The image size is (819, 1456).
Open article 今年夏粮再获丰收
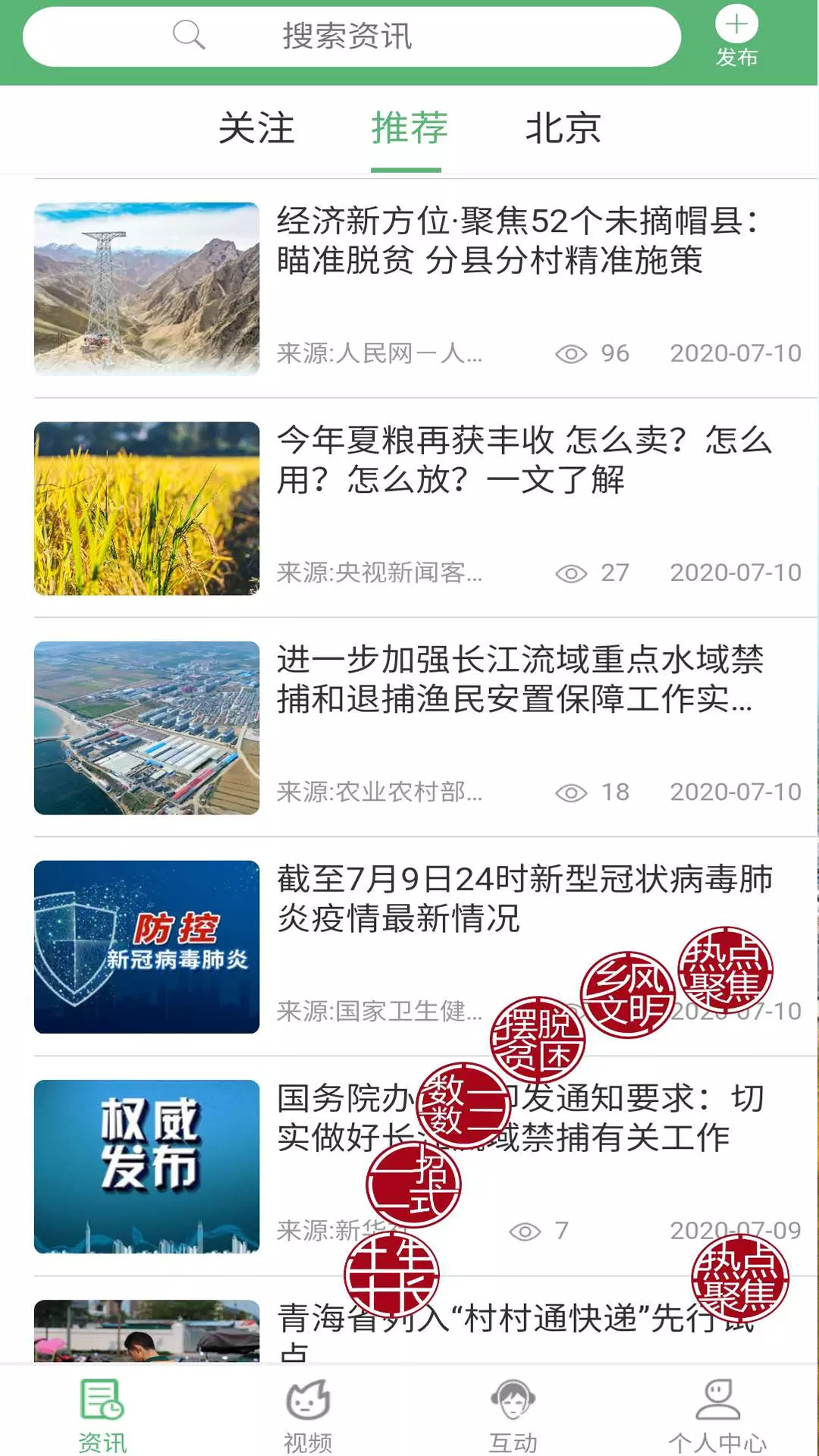(x=418, y=508)
